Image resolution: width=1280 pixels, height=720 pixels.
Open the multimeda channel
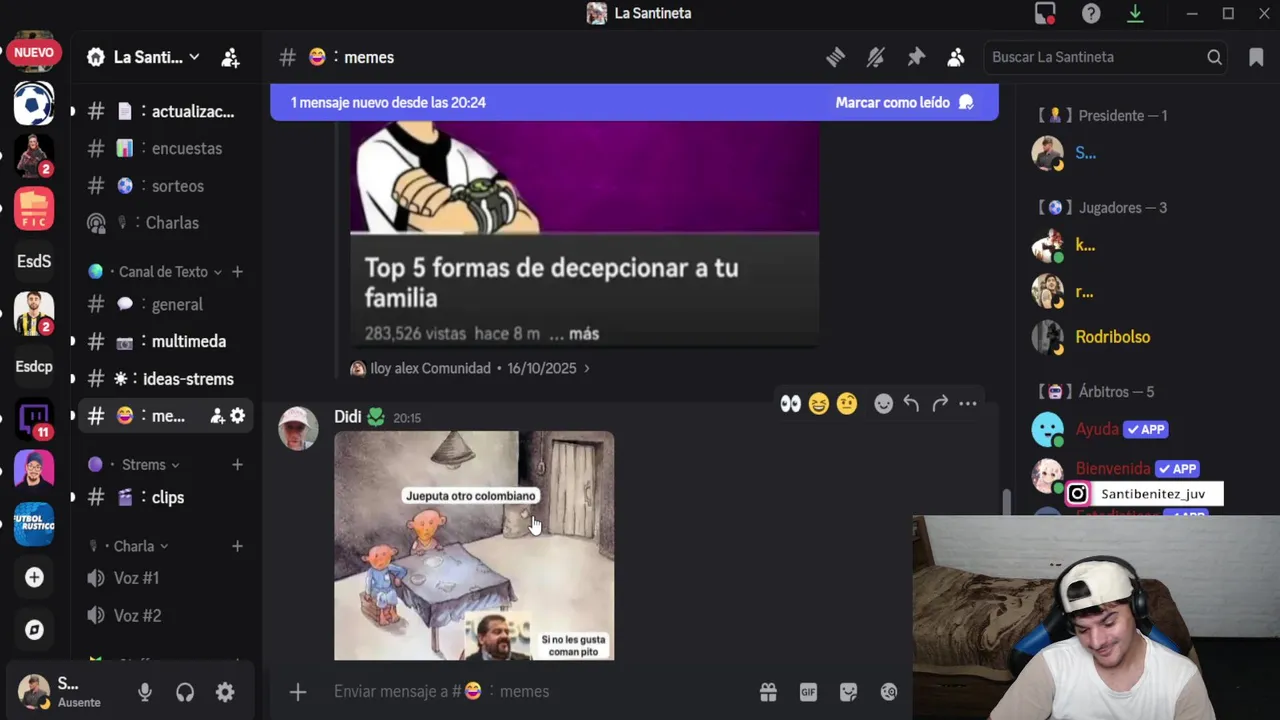click(188, 341)
